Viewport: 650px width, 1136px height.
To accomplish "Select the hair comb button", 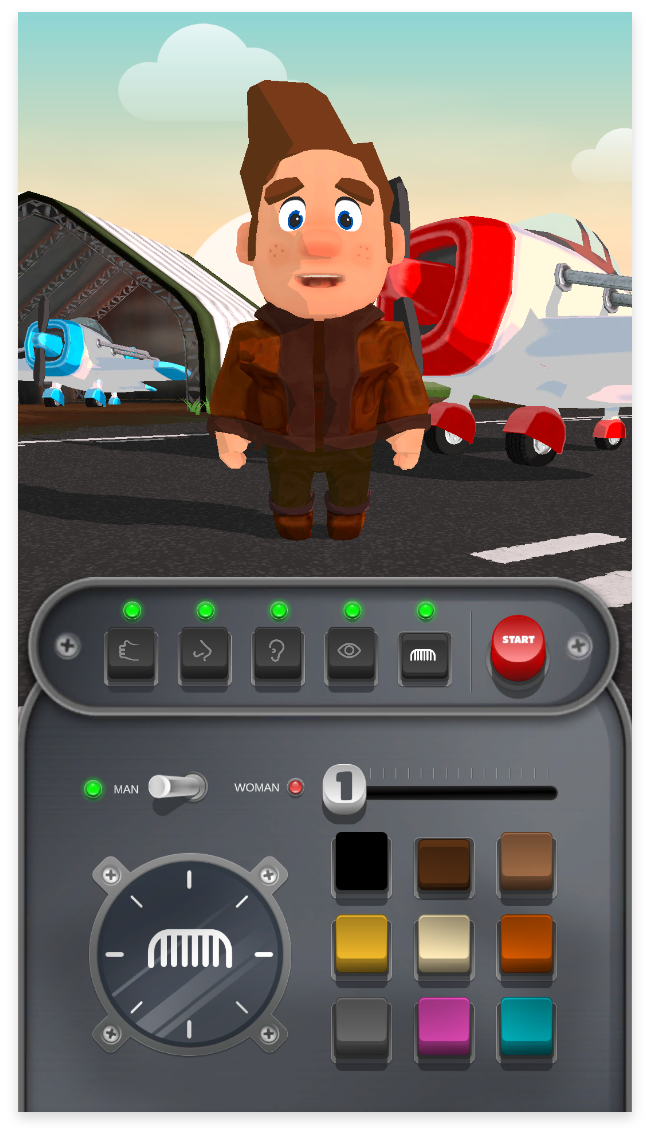I will coord(425,654).
